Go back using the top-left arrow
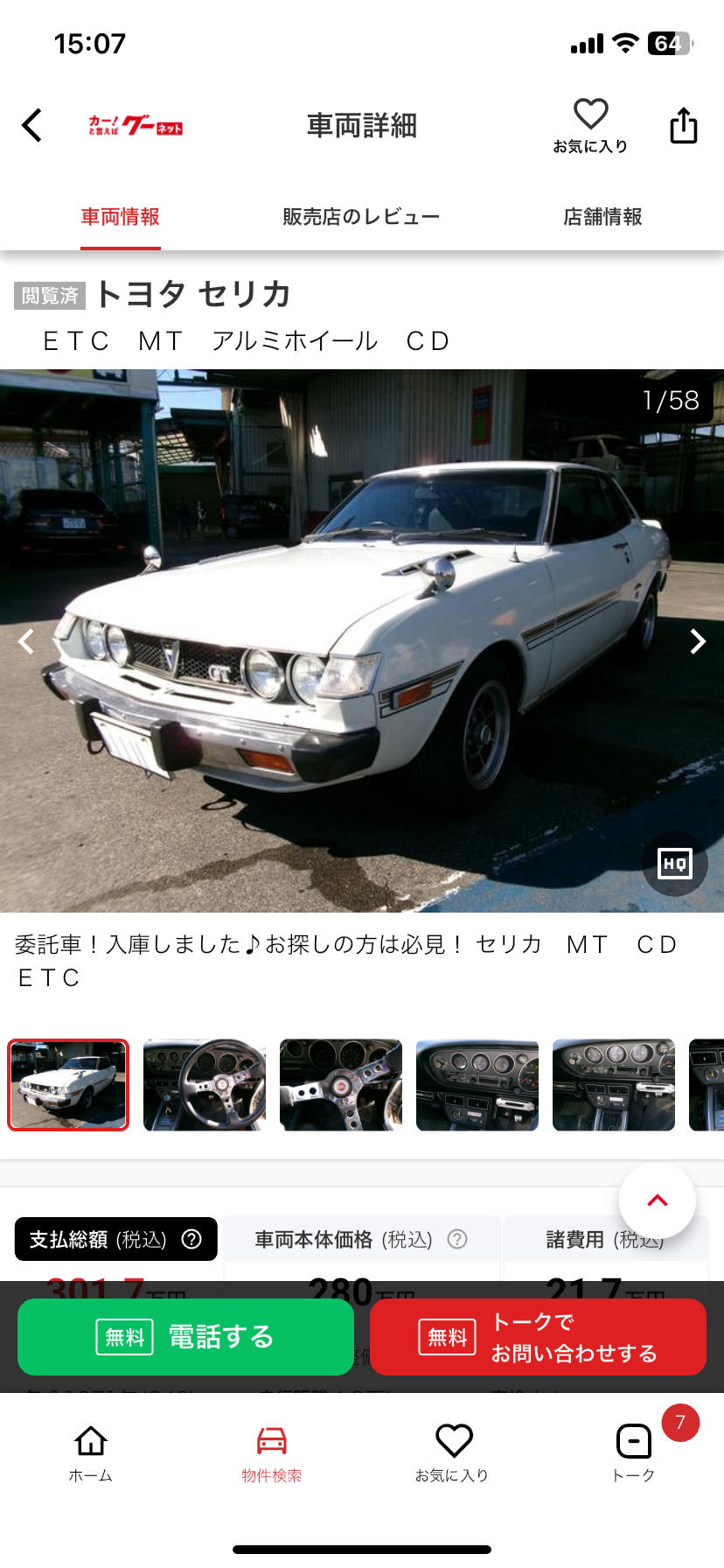 coord(32,125)
